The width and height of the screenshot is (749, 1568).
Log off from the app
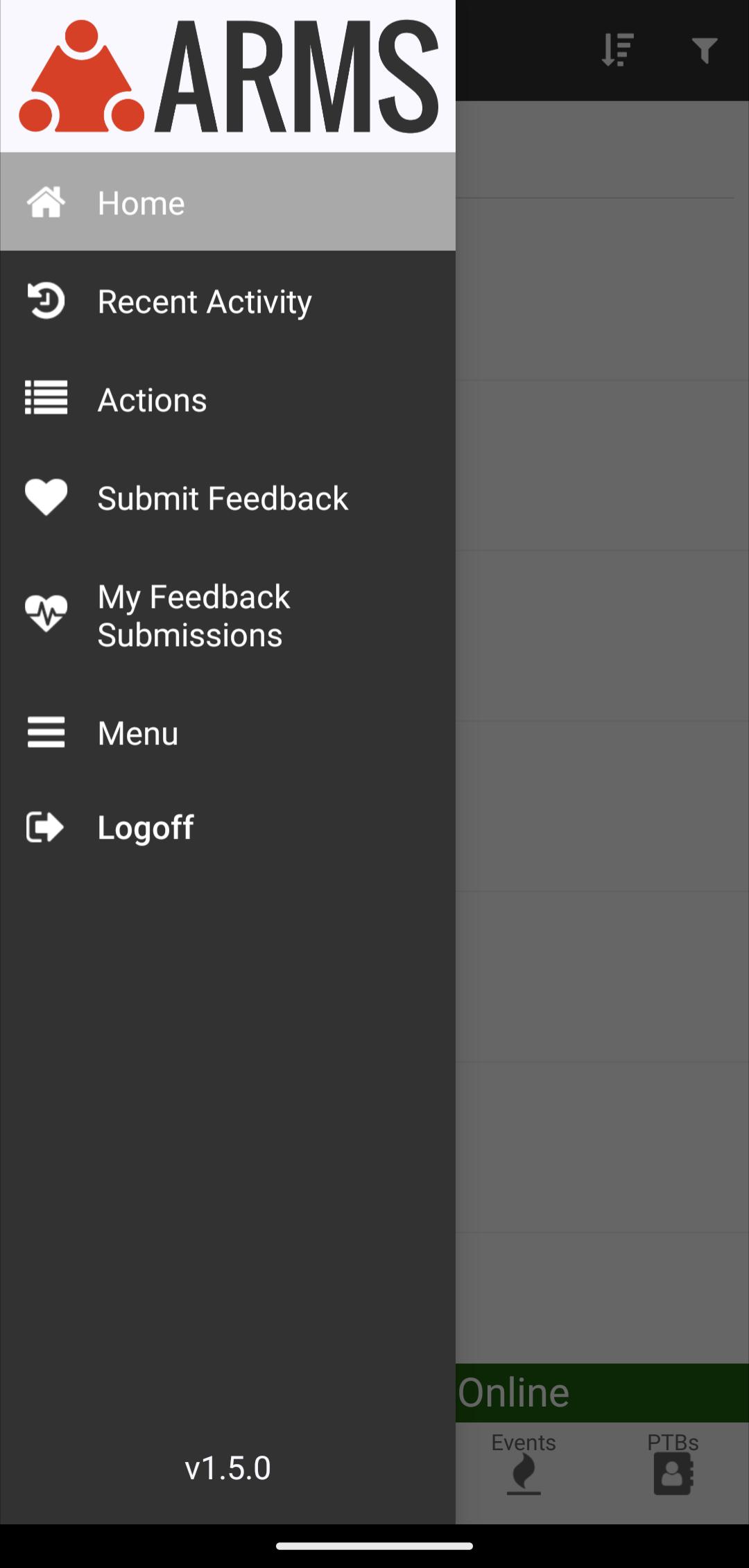click(x=227, y=827)
